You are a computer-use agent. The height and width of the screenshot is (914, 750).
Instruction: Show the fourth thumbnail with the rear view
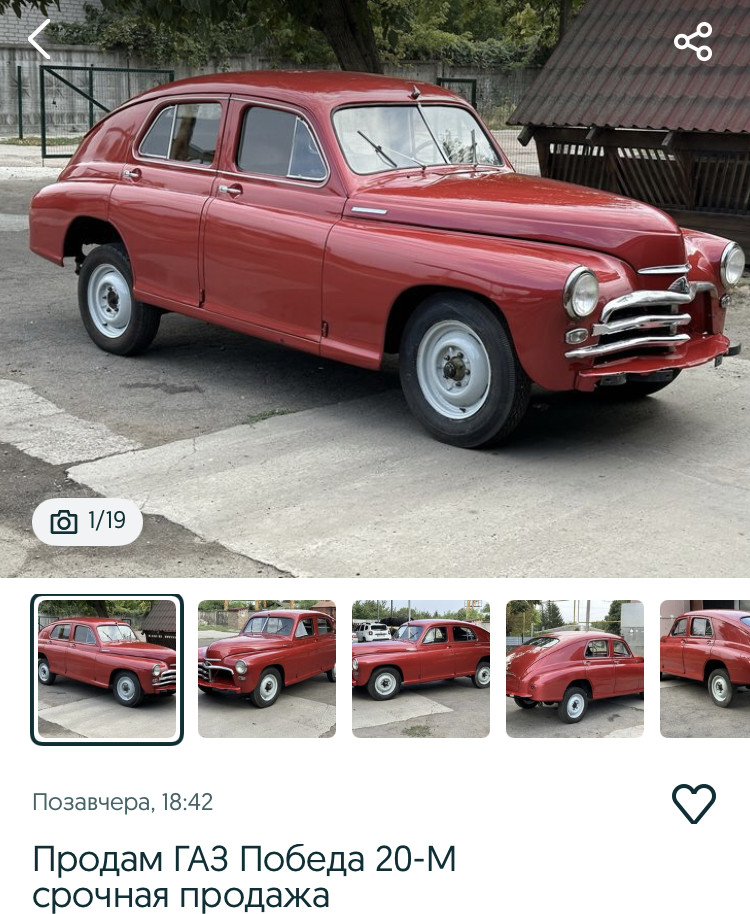point(575,669)
